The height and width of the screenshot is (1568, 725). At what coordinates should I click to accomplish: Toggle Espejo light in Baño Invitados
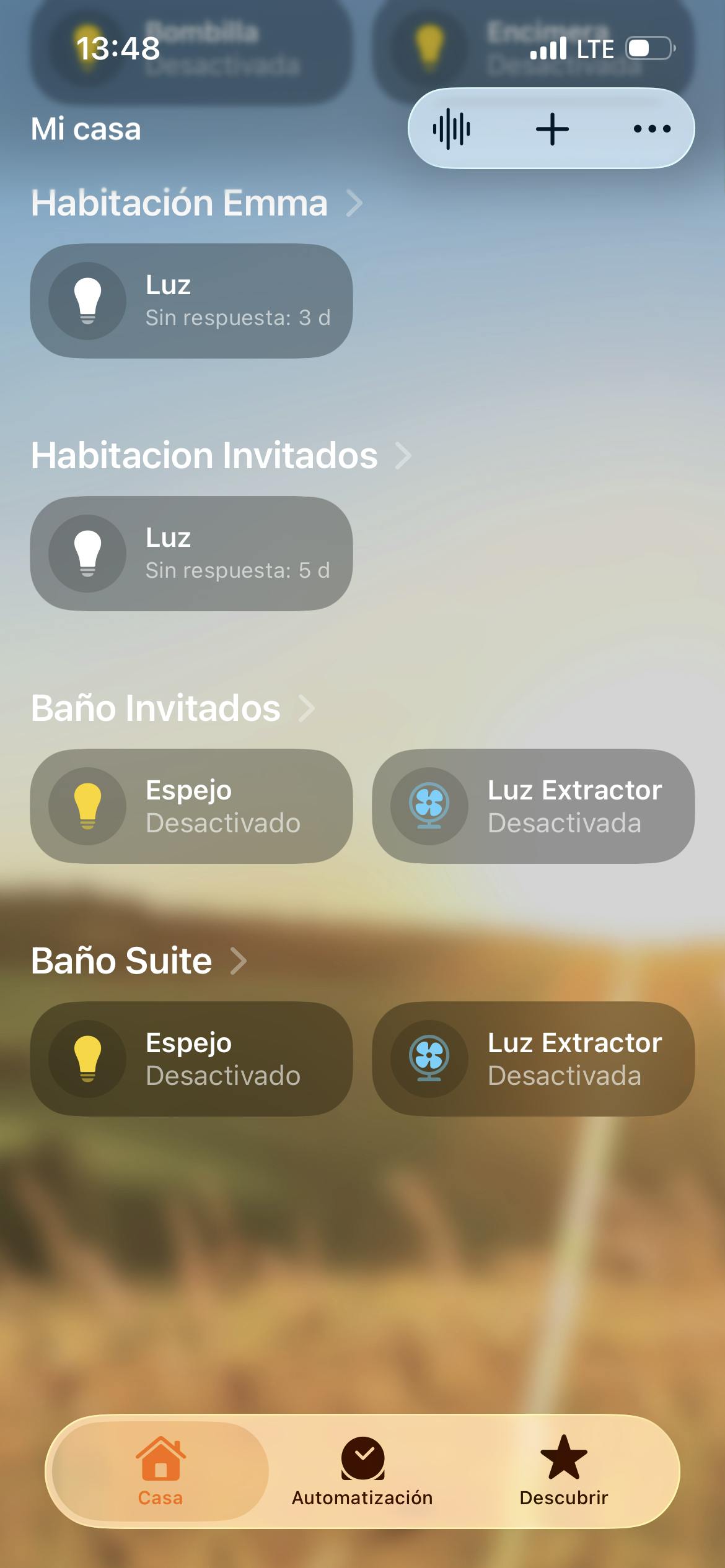click(88, 806)
